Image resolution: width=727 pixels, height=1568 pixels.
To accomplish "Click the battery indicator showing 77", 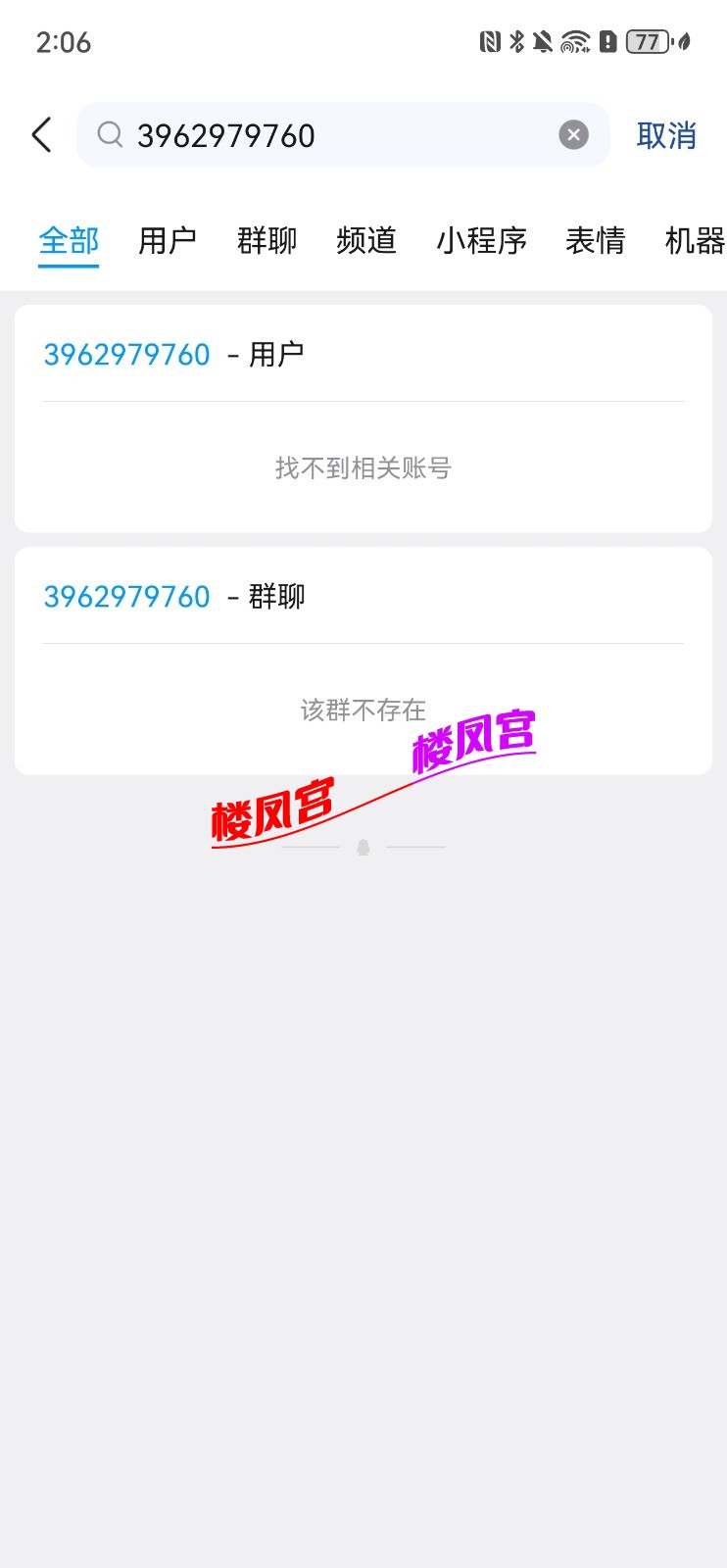I will coord(647,41).
